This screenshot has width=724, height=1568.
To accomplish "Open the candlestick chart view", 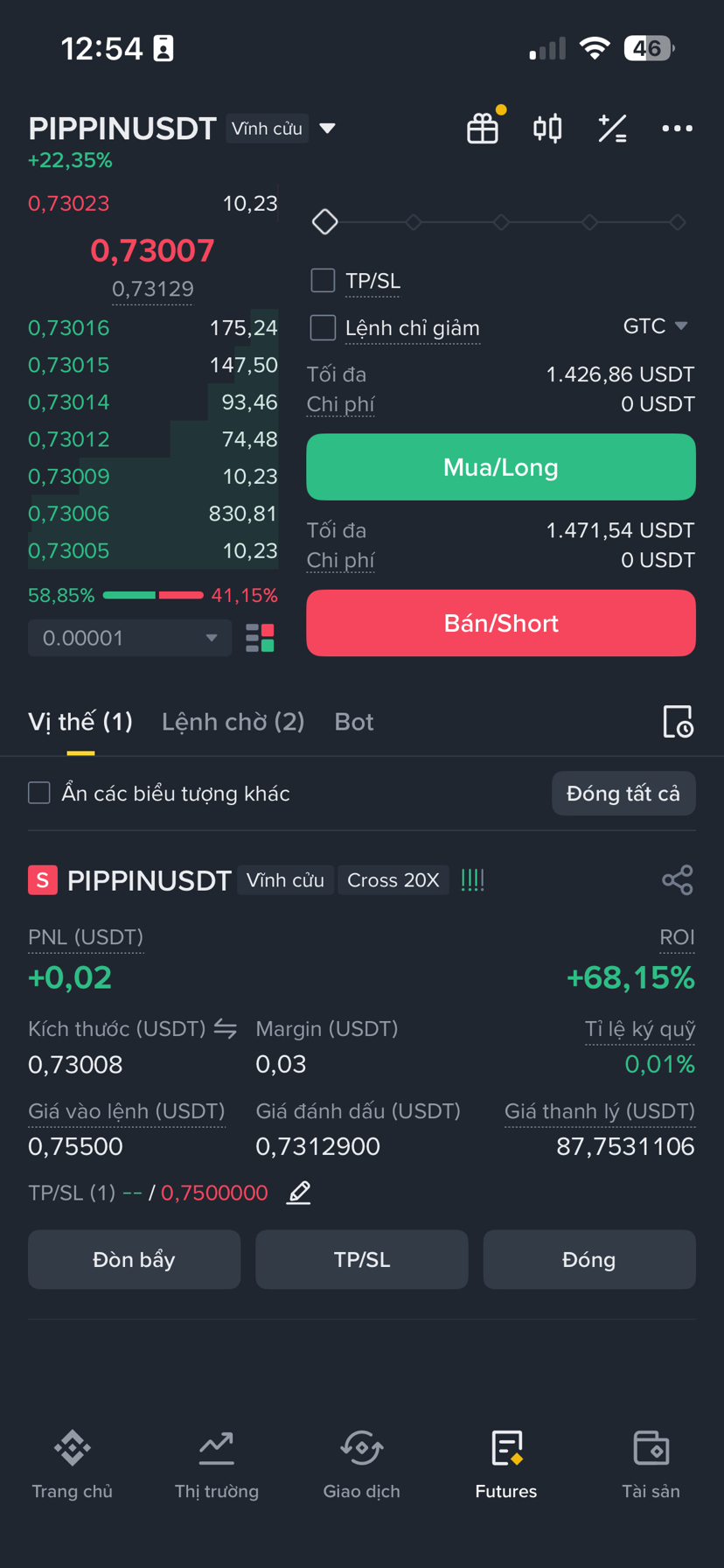I will (547, 129).
